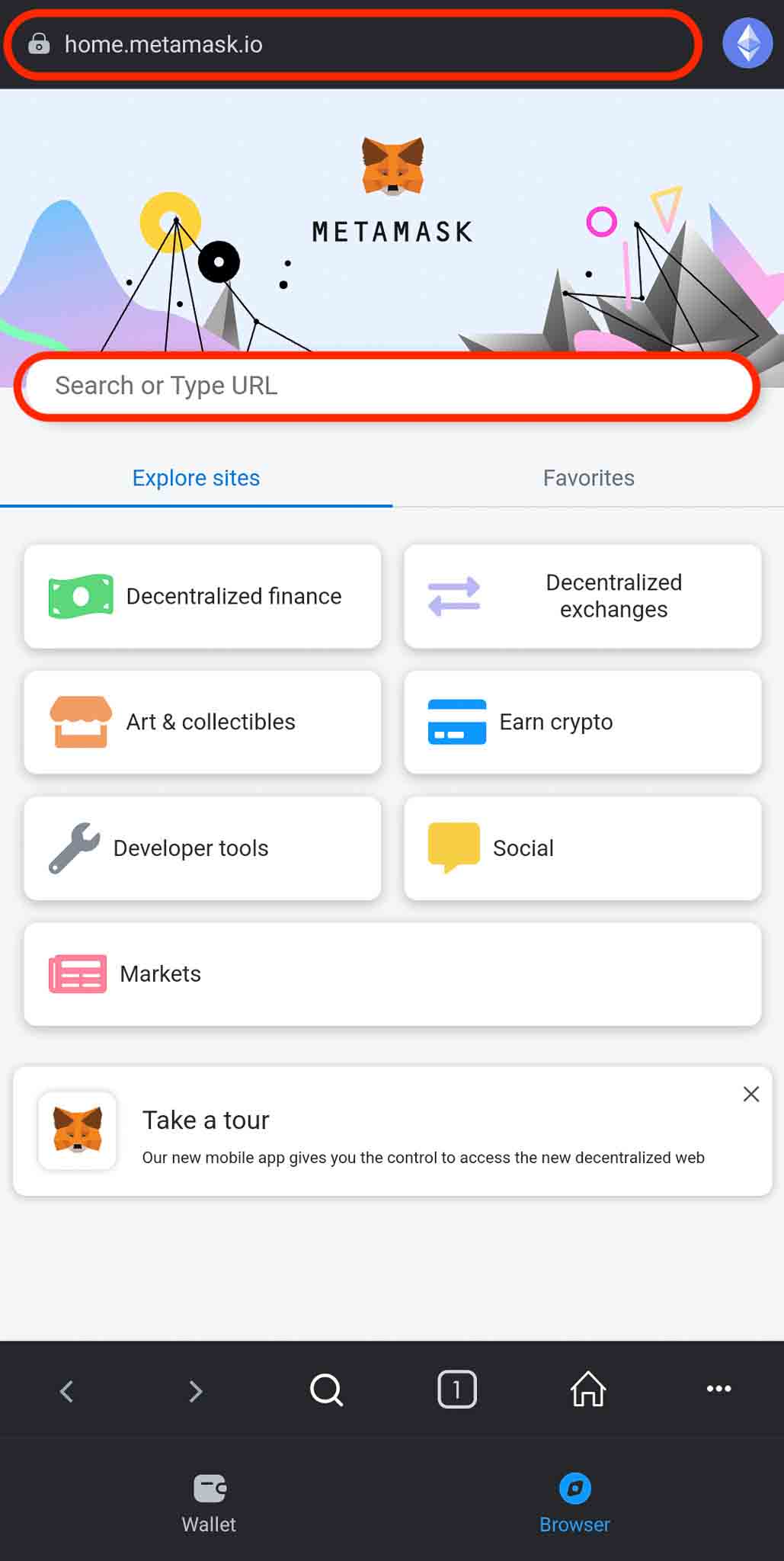Image resolution: width=784 pixels, height=1561 pixels.
Task: Open the Earn crypto category
Action: 582,722
